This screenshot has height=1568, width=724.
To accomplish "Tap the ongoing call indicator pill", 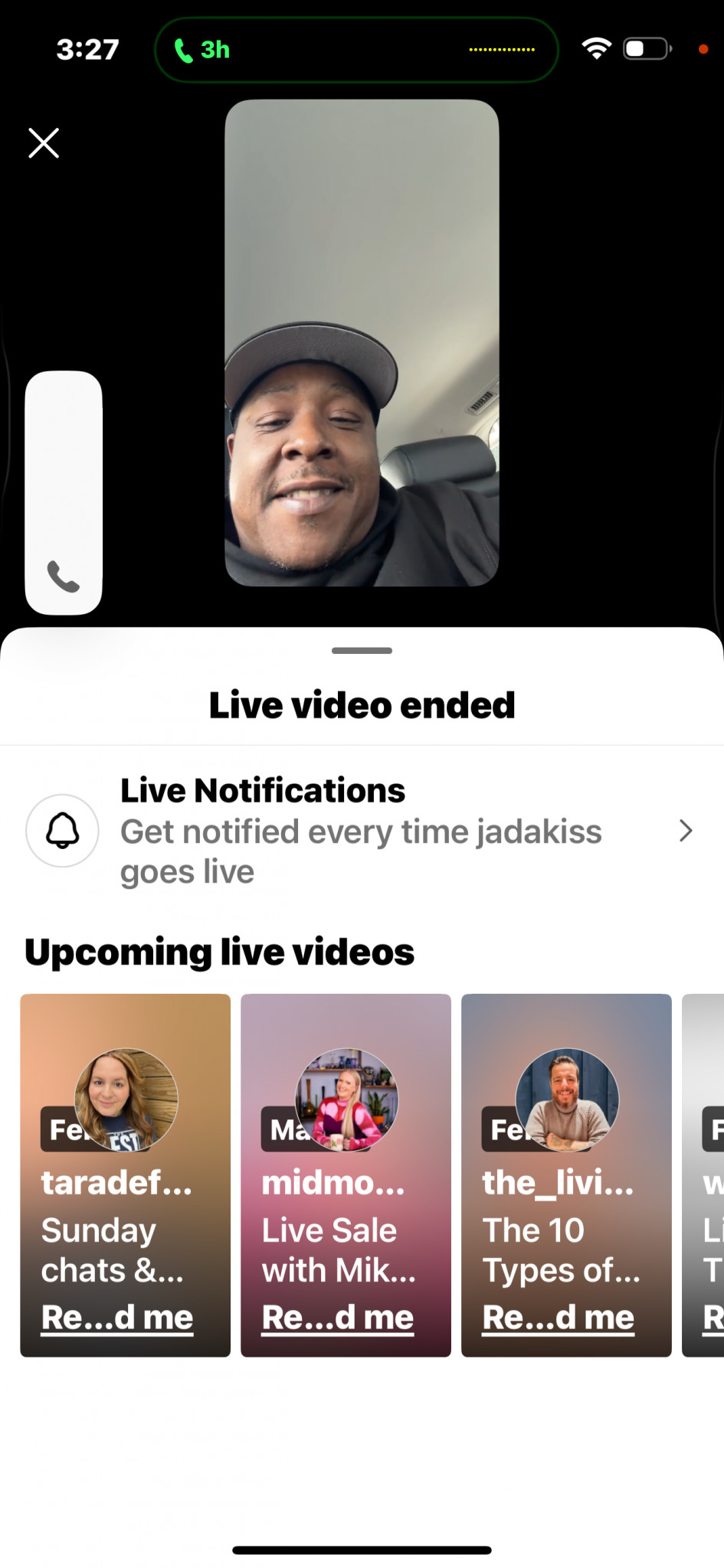I will pos(356,50).
